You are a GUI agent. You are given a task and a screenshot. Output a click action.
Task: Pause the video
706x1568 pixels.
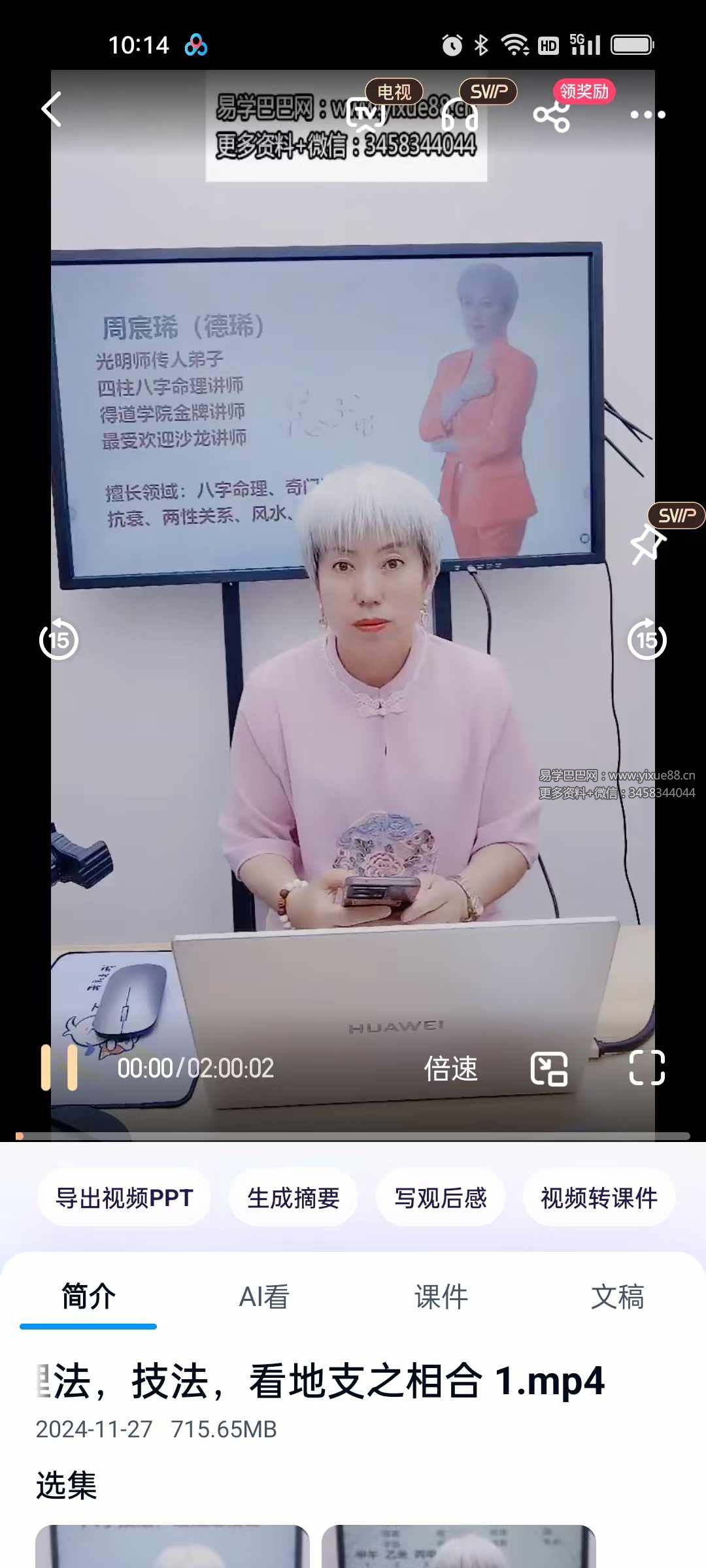(59, 1068)
